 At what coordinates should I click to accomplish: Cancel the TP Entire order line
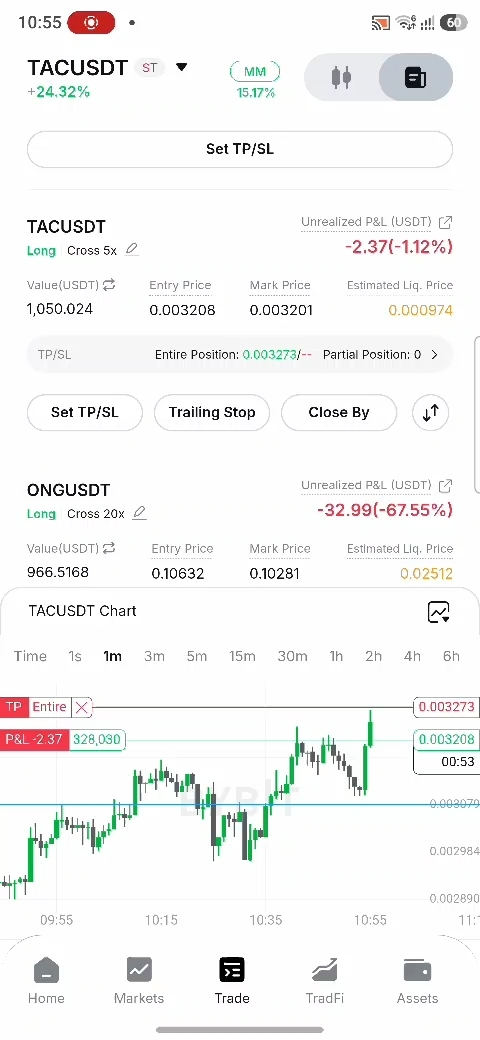(x=82, y=708)
